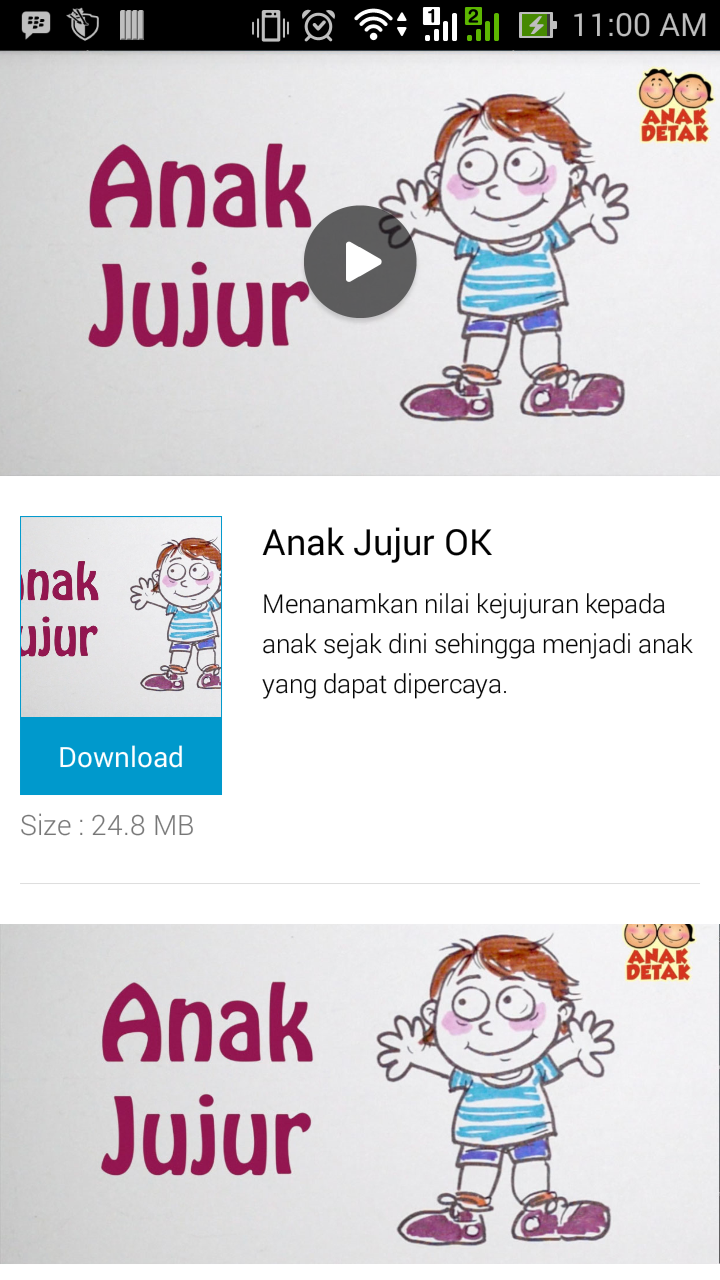Open the second Anak Jujur video banner
Viewport: 720px width, 1280px height.
360,1094
